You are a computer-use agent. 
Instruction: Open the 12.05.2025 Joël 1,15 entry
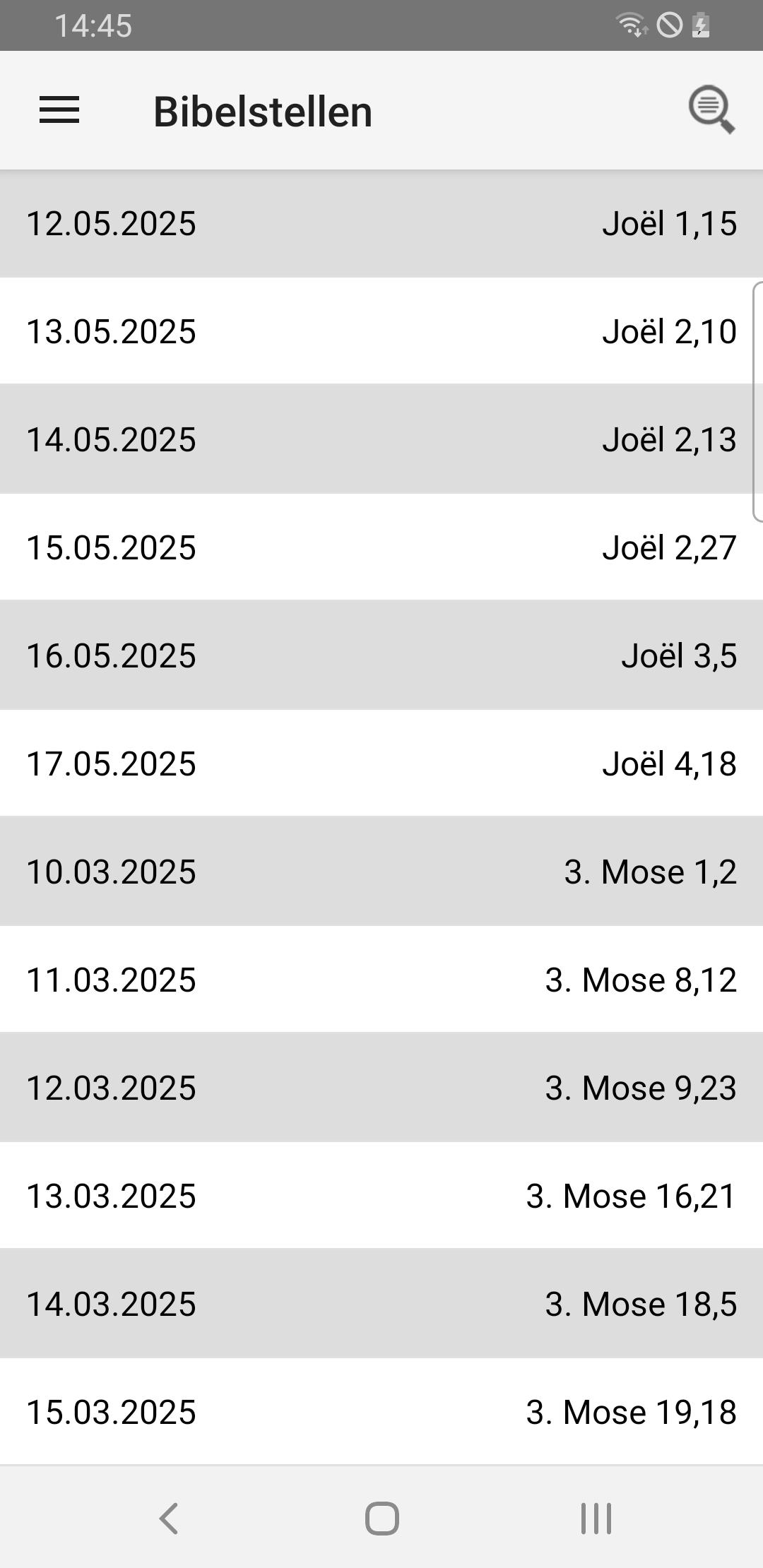(x=381, y=223)
